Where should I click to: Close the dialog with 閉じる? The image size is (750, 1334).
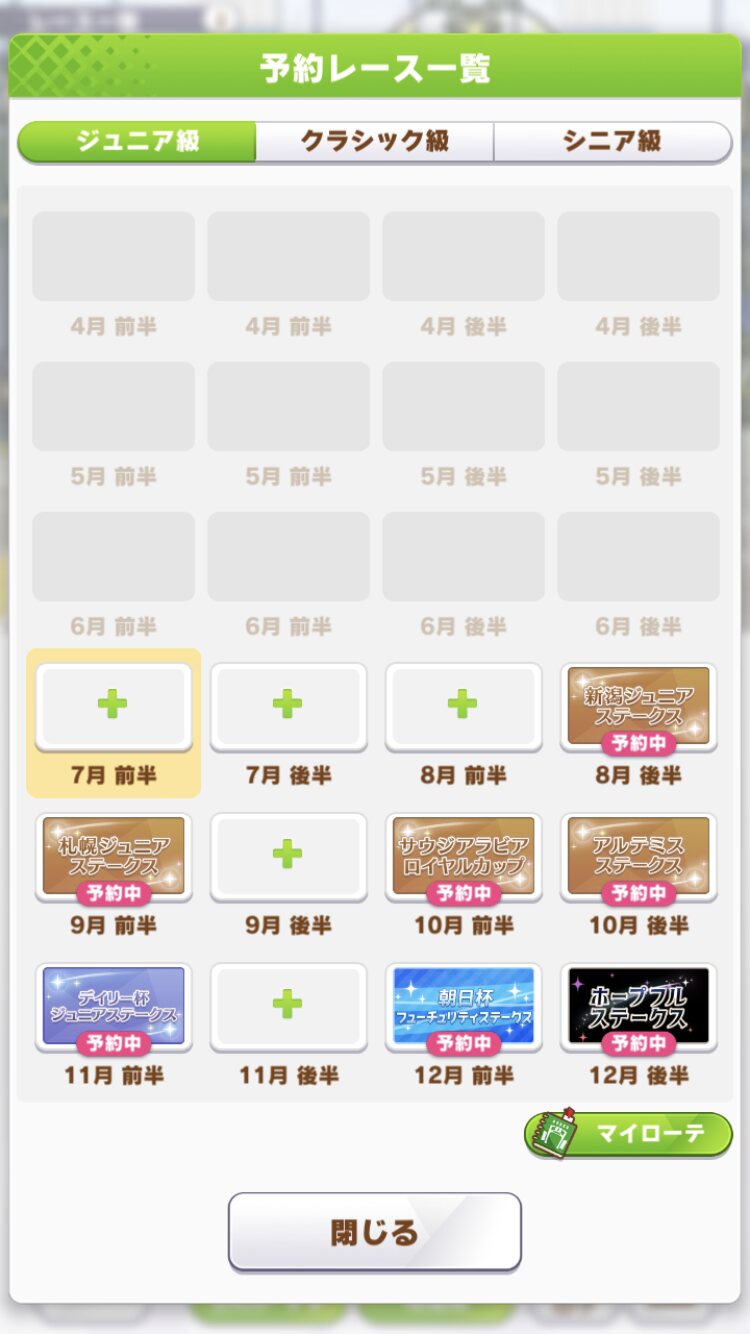click(x=375, y=1231)
